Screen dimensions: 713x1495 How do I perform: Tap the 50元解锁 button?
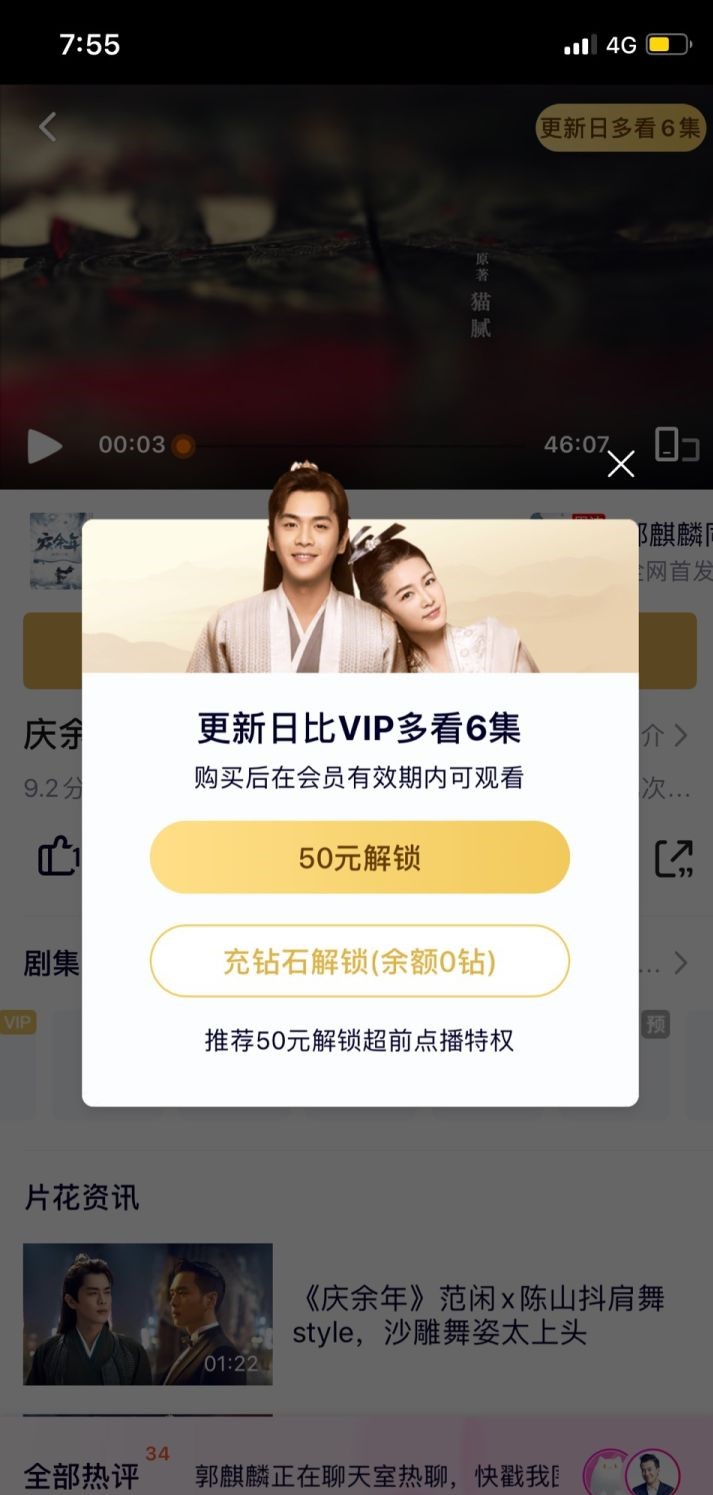pos(359,858)
